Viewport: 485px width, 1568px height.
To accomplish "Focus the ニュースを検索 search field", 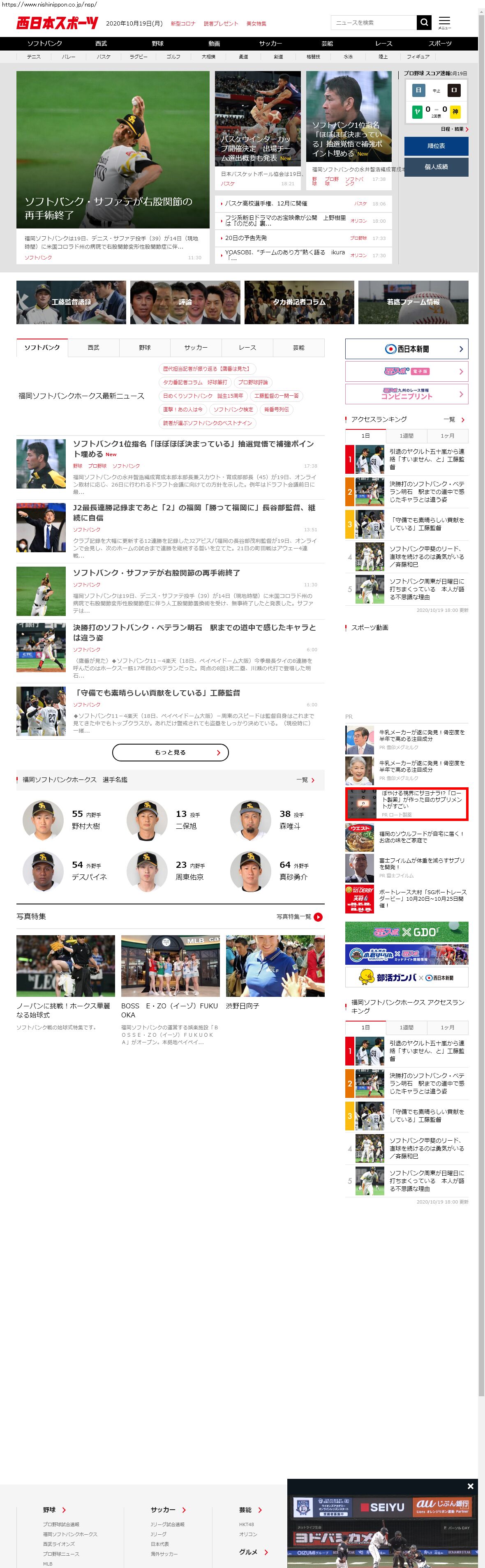I will click(x=373, y=23).
